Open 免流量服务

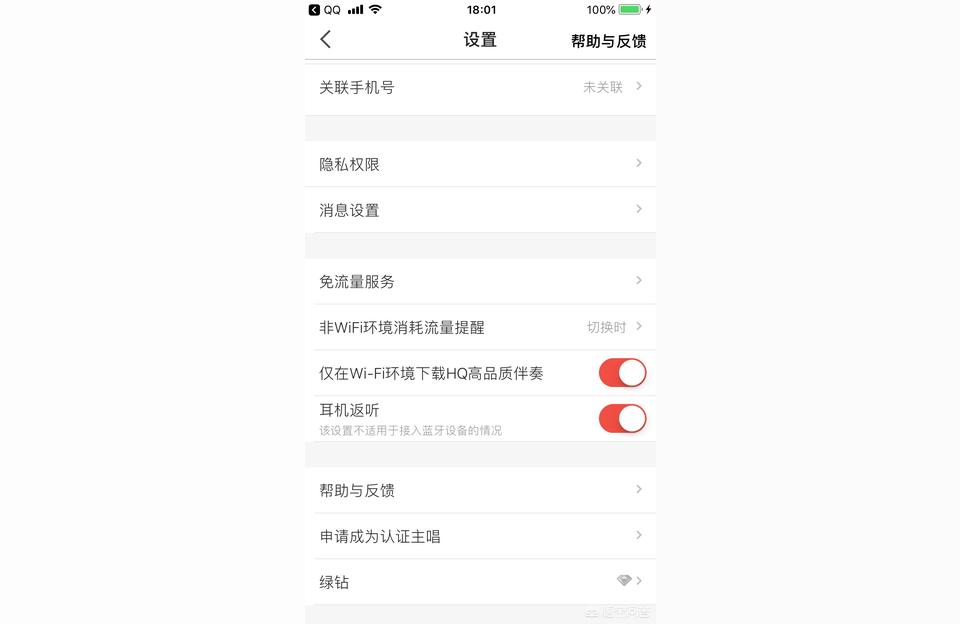480,282
